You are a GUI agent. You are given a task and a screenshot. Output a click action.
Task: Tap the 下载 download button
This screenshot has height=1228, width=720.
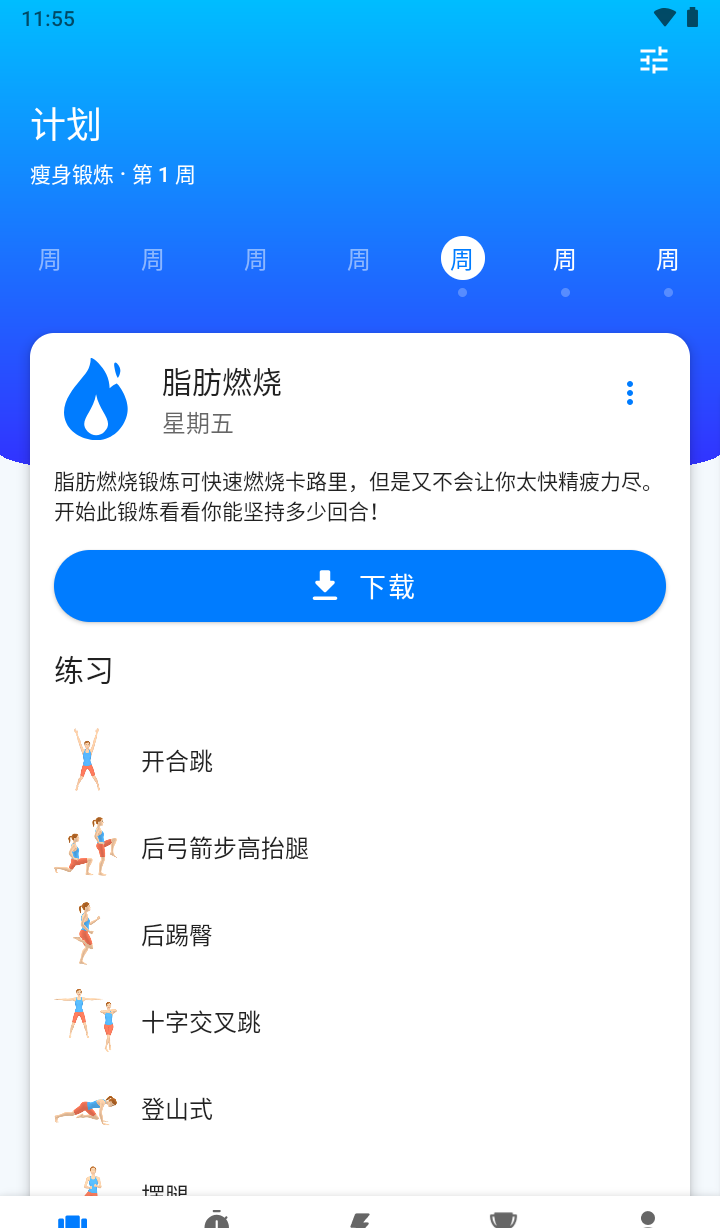(x=360, y=586)
